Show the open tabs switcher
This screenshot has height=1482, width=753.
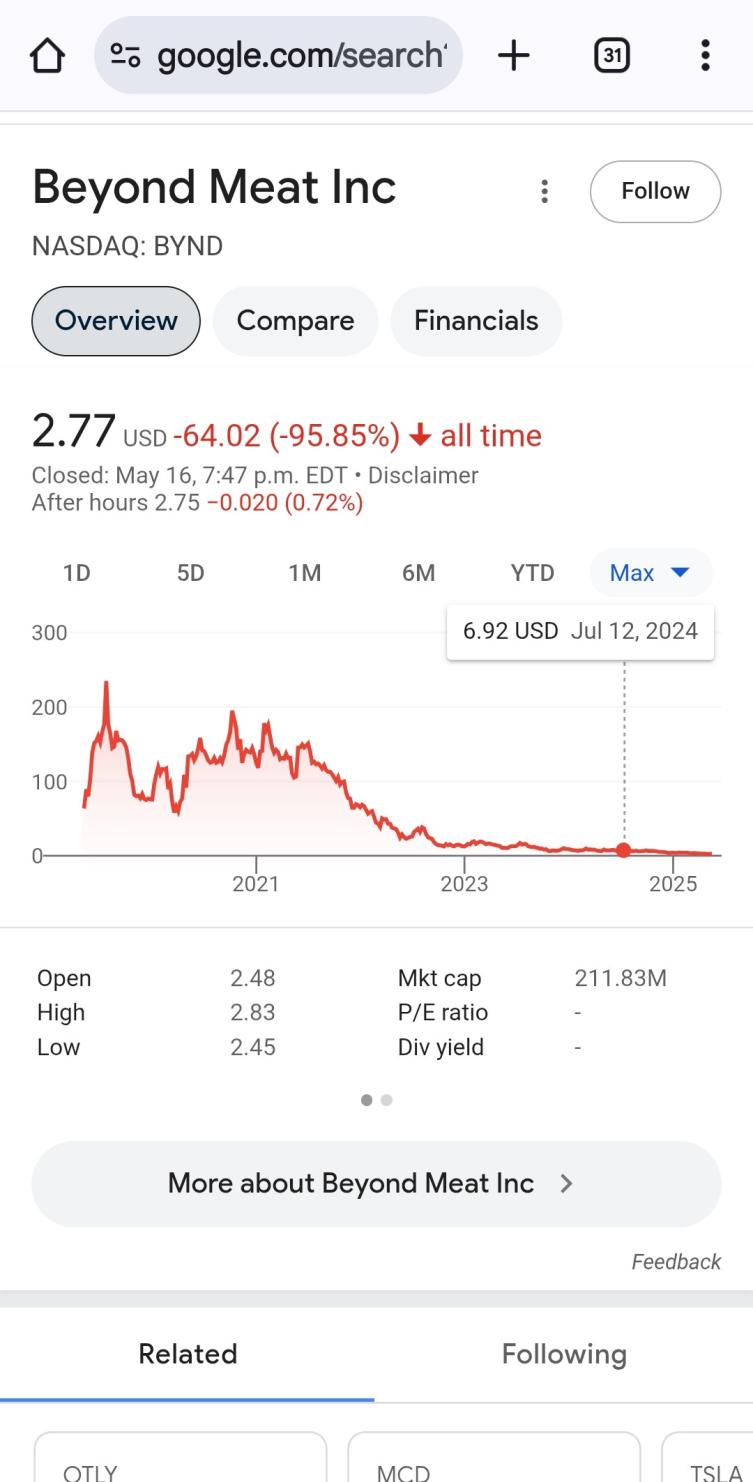611,56
